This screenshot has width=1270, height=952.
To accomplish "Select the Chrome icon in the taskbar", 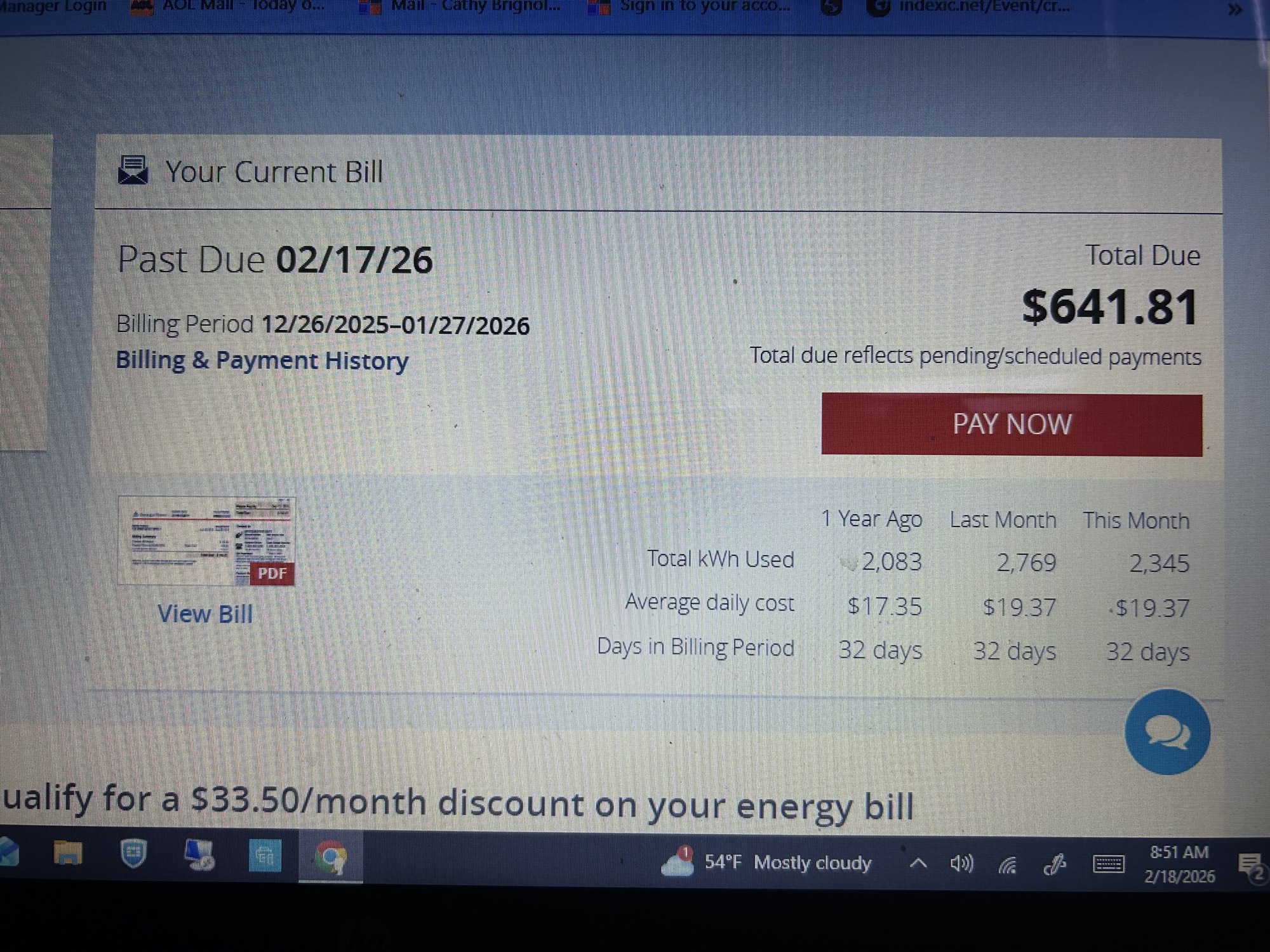I will pyautogui.click(x=331, y=857).
